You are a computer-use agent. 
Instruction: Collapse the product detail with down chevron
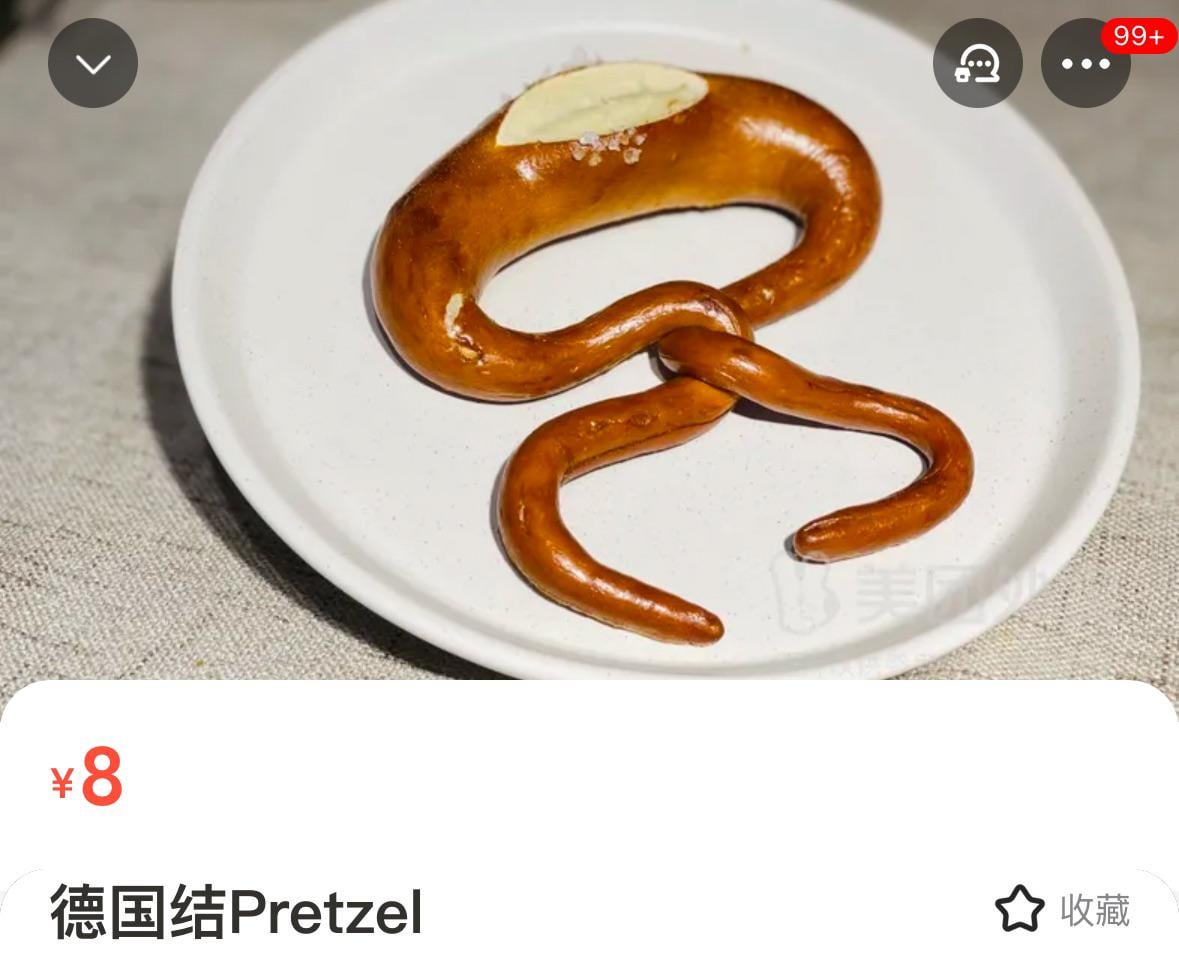(x=93, y=64)
